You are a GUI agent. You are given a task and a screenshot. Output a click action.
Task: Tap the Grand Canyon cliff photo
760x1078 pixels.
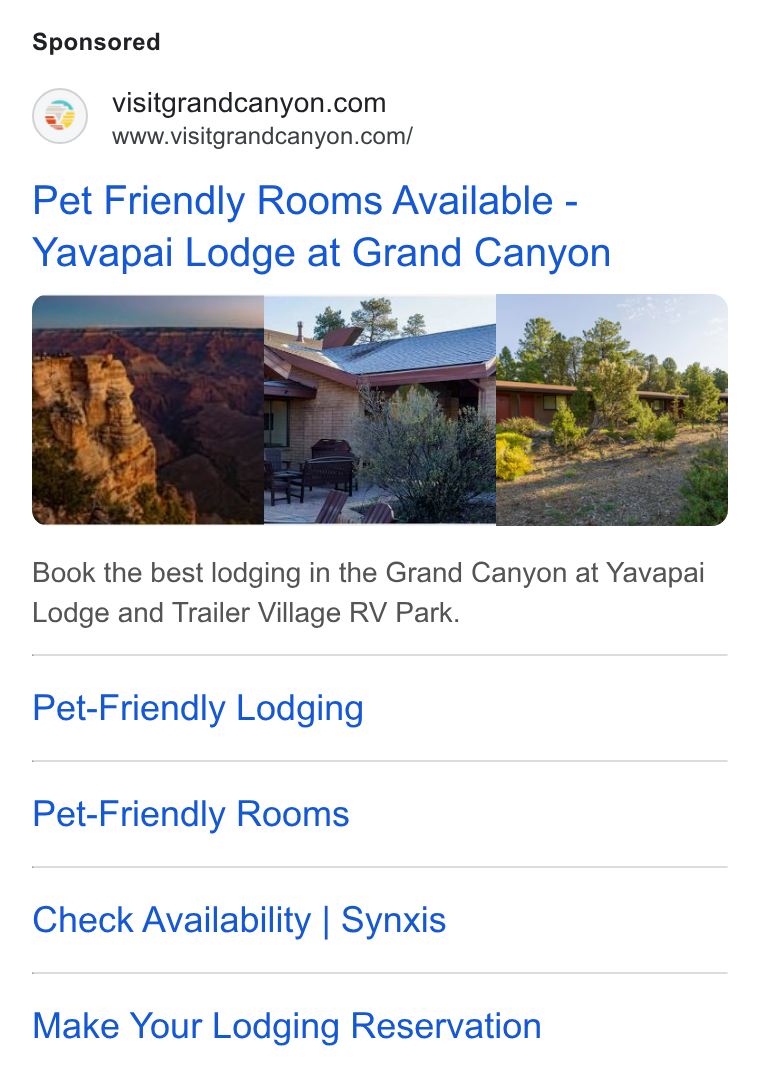[x=148, y=410]
